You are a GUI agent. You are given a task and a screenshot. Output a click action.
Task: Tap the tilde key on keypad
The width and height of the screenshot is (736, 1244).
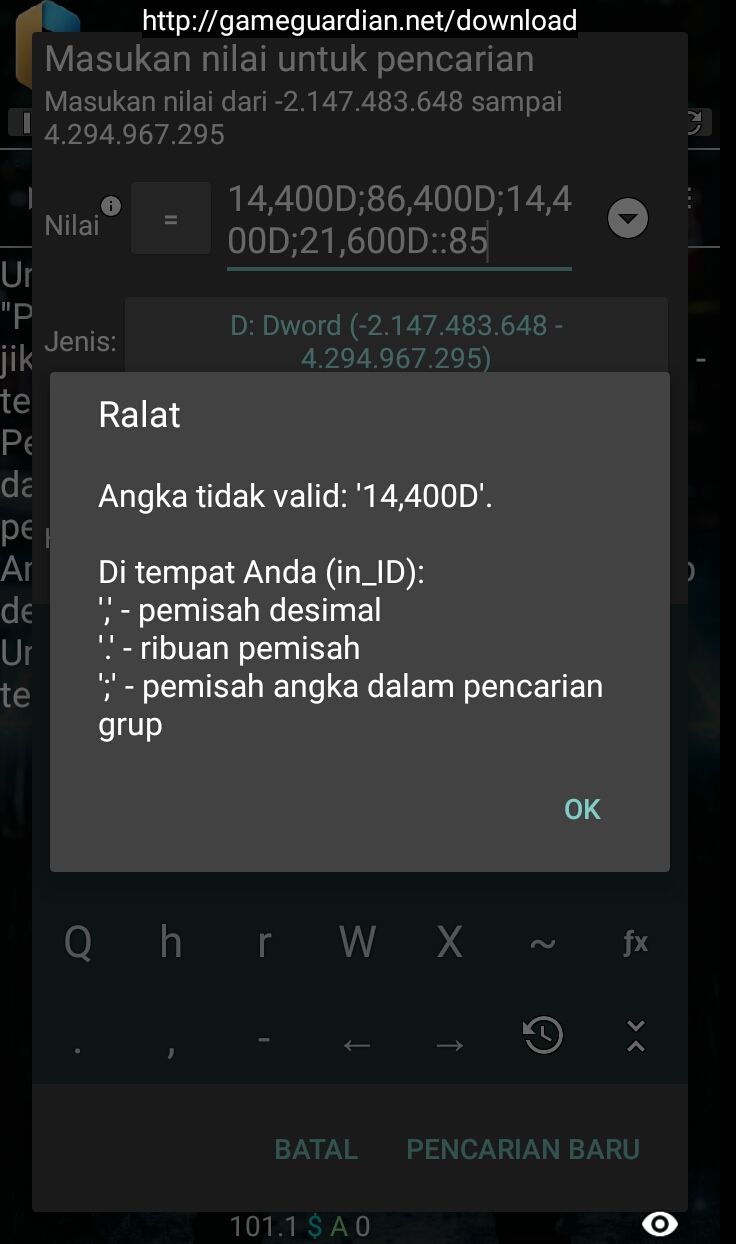tap(542, 942)
